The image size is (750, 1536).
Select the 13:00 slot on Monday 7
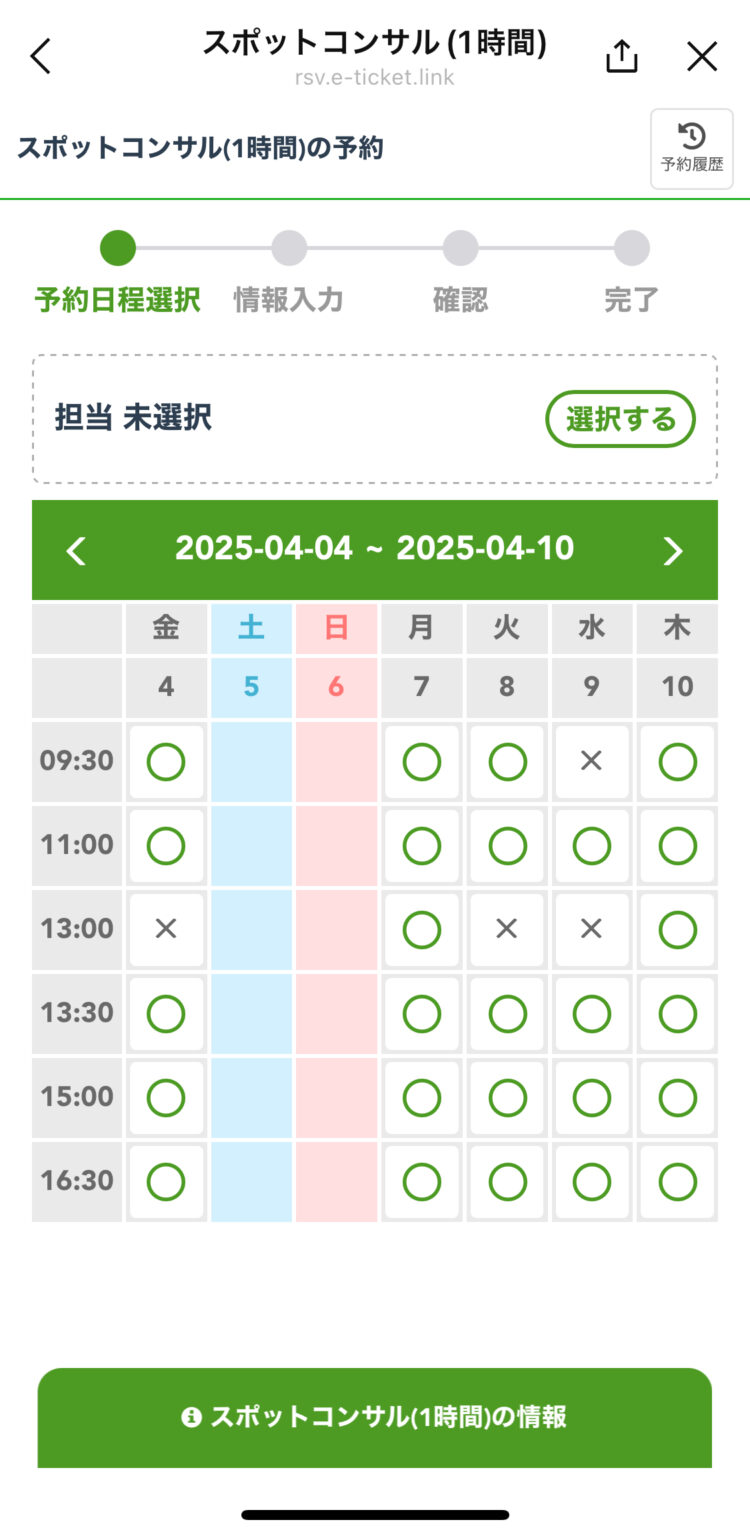coord(422,930)
